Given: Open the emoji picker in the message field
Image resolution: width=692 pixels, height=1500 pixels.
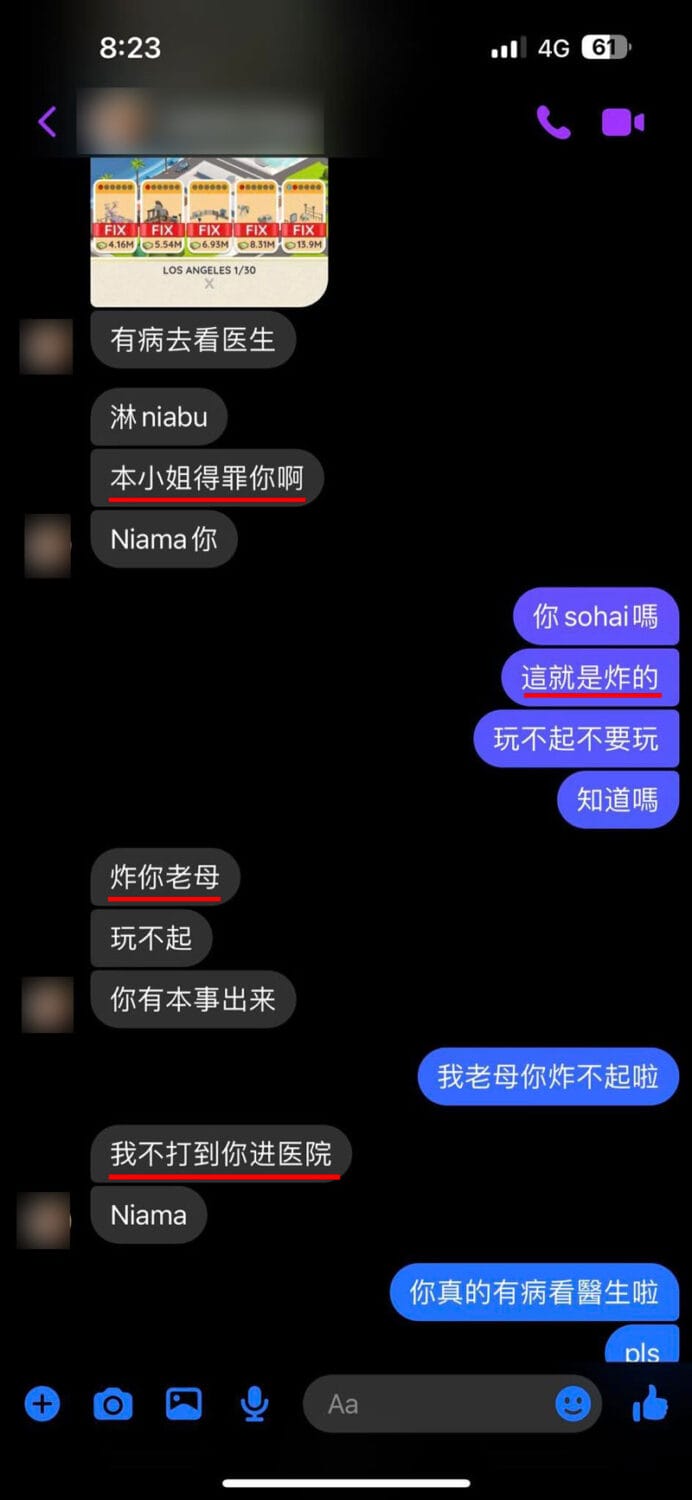Looking at the screenshot, I should pyautogui.click(x=572, y=1404).
